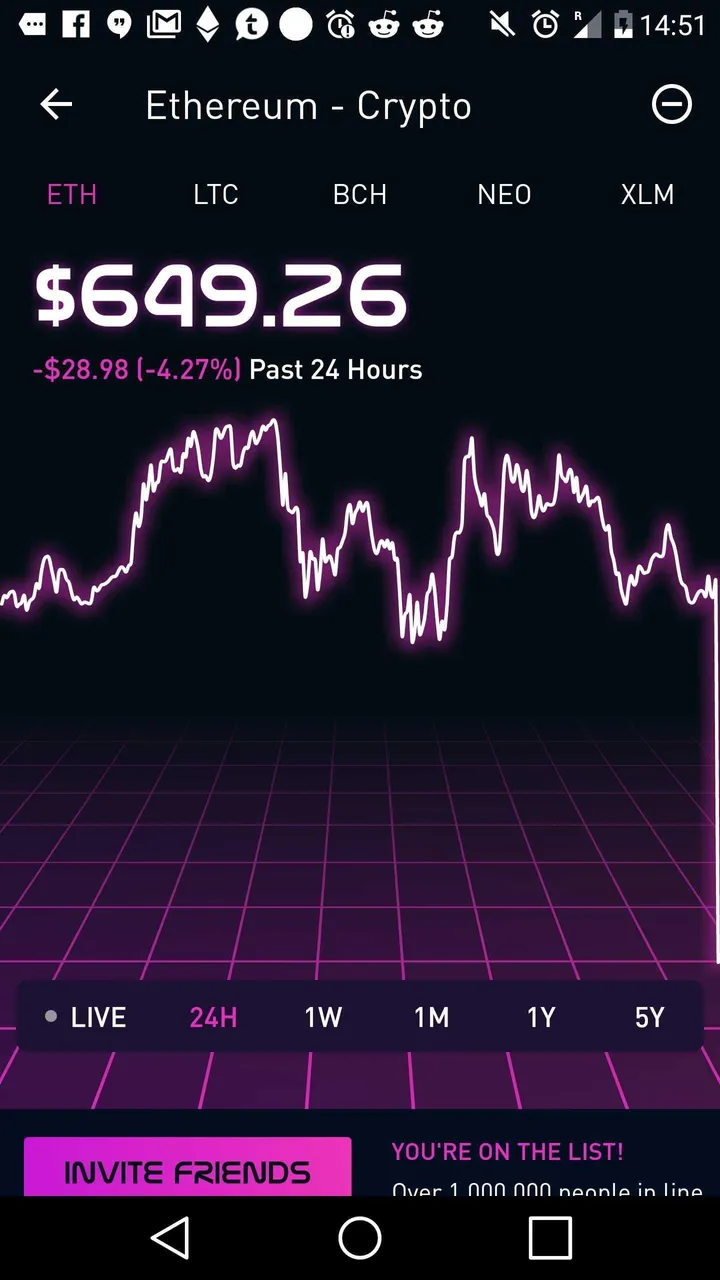
Task: Go back using the arrow icon
Action: (x=56, y=105)
